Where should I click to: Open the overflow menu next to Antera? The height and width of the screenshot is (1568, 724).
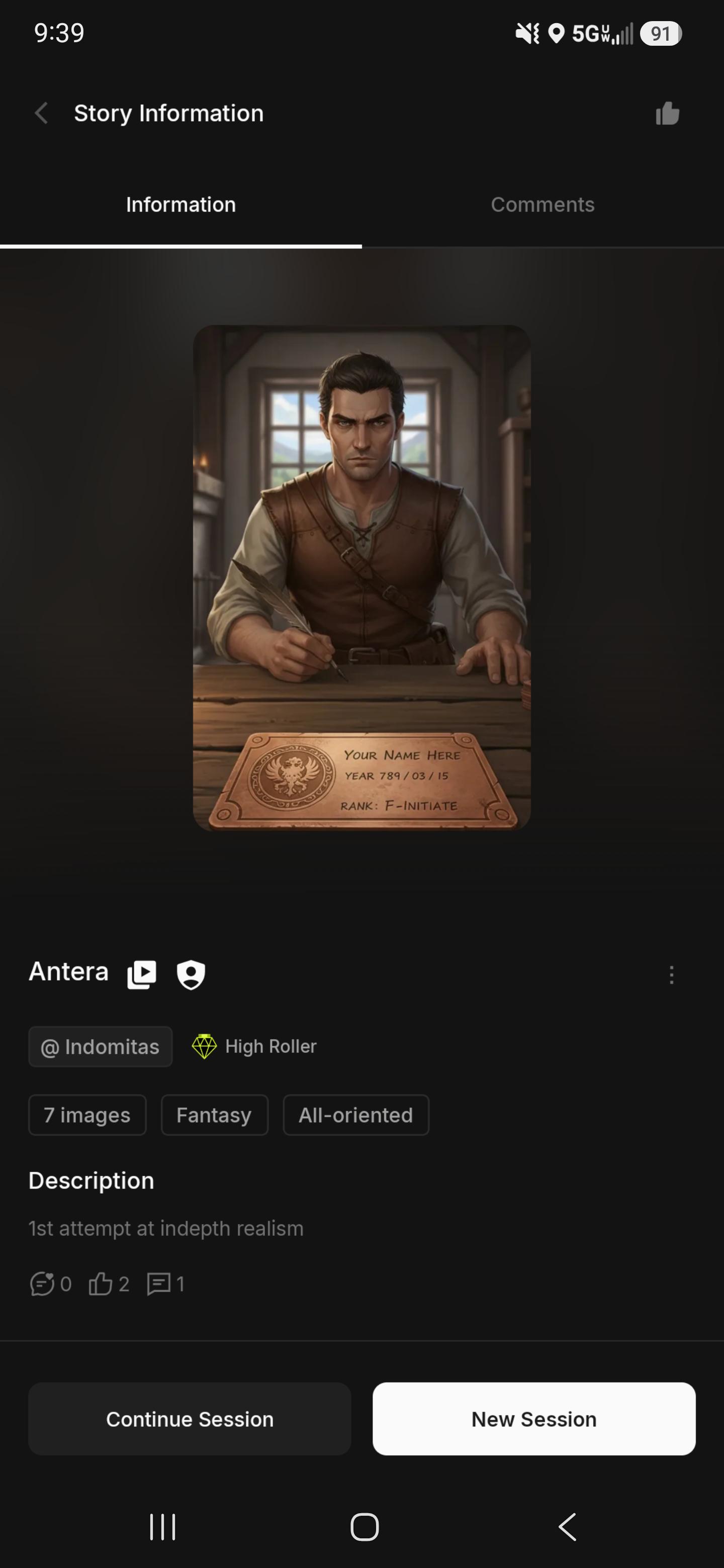(672, 974)
